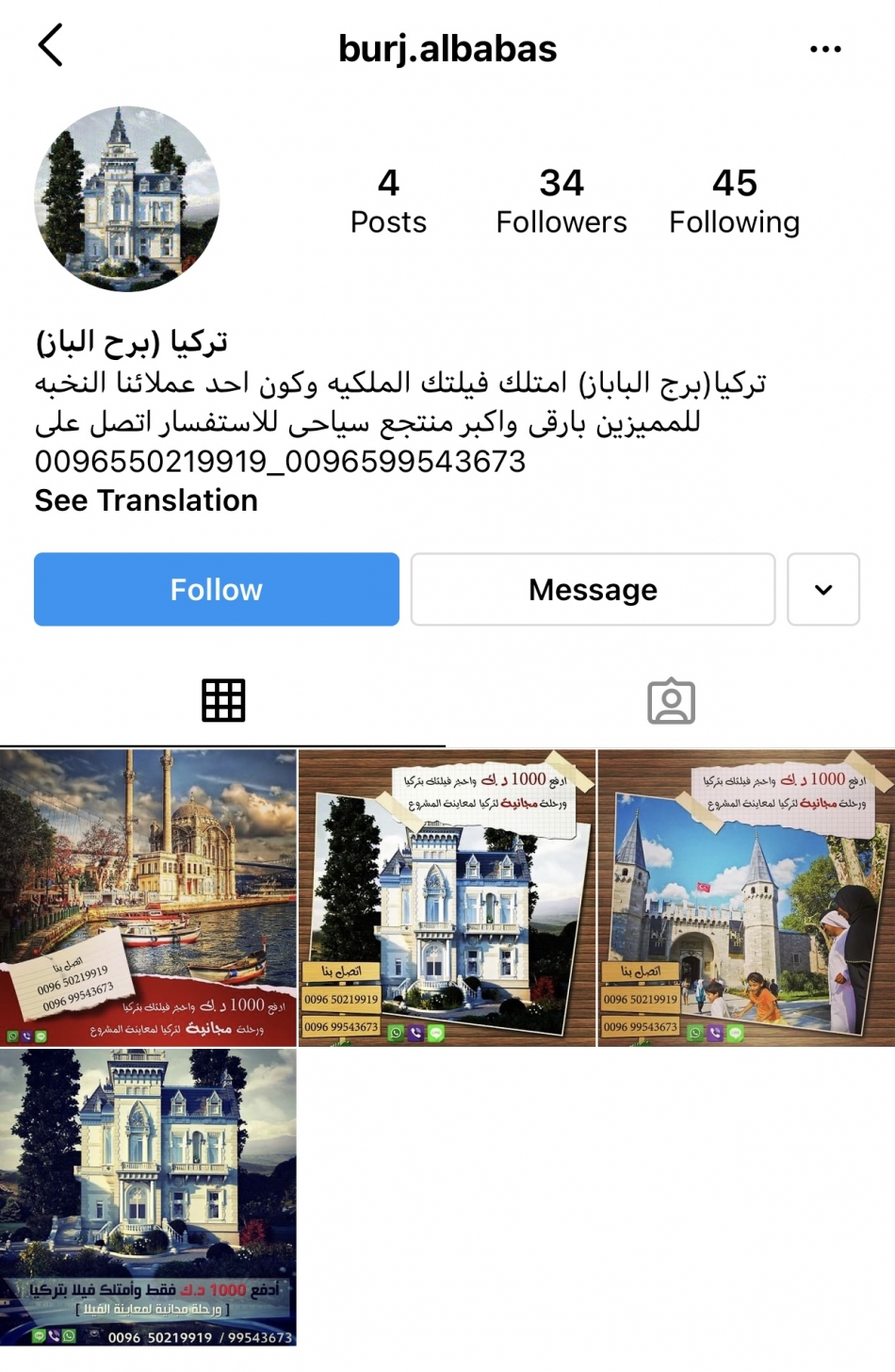895x1372 pixels.
Task: Open the three-dot overflow menu
Action: coord(824,49)
